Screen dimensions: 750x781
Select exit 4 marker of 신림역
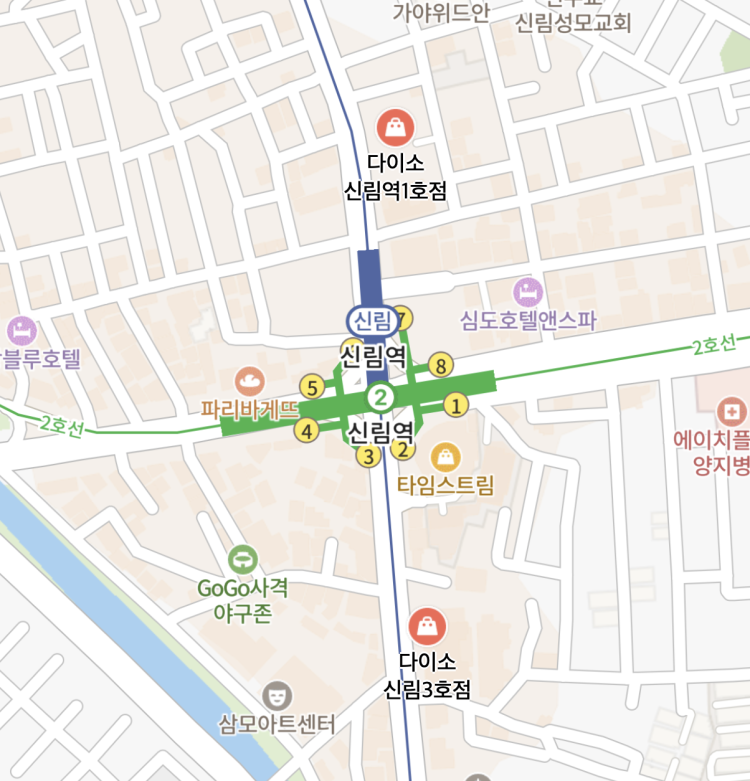point(305,431)
